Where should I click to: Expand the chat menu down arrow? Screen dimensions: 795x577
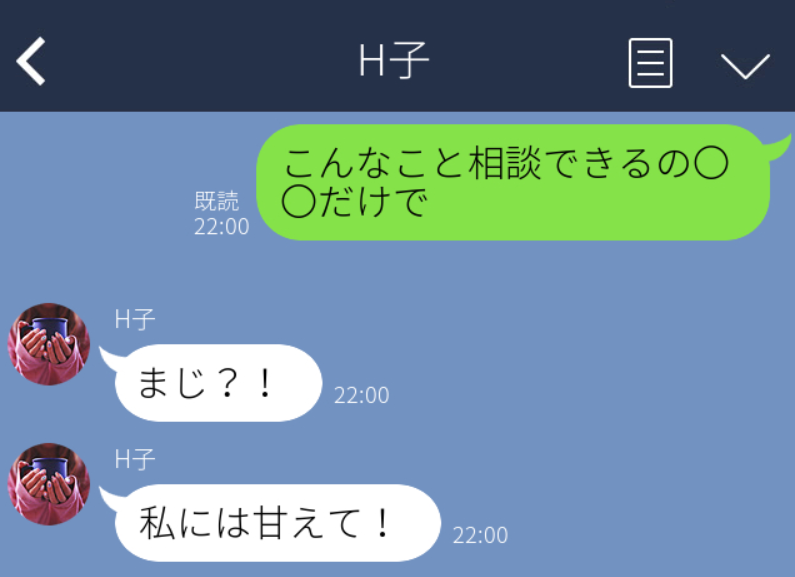point(745,66)
